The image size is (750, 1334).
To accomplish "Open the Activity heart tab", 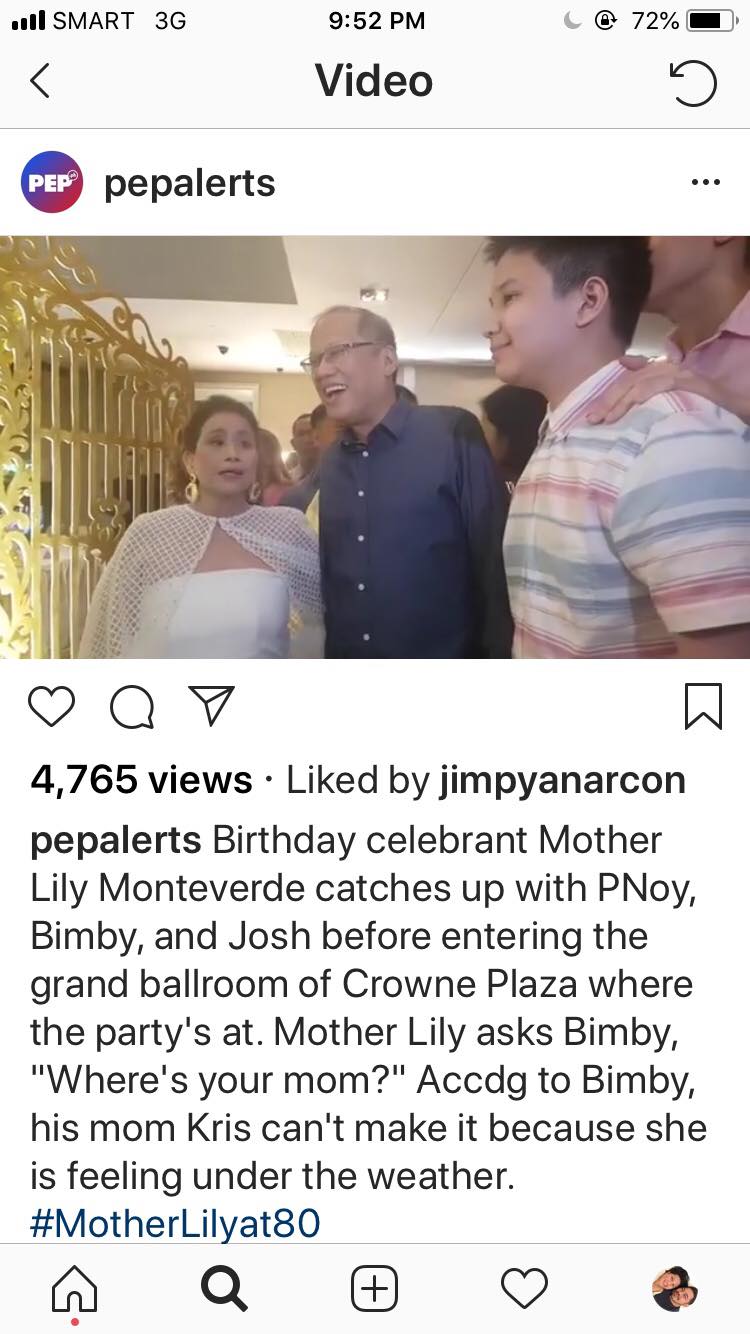I will [524, 1288].
